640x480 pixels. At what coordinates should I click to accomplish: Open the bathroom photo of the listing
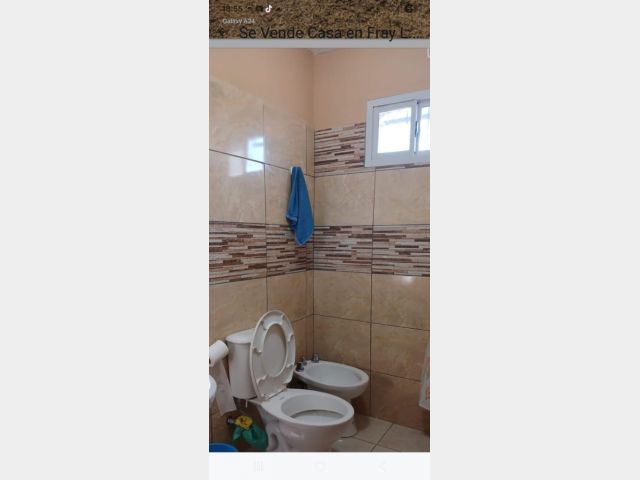(319, 250)
